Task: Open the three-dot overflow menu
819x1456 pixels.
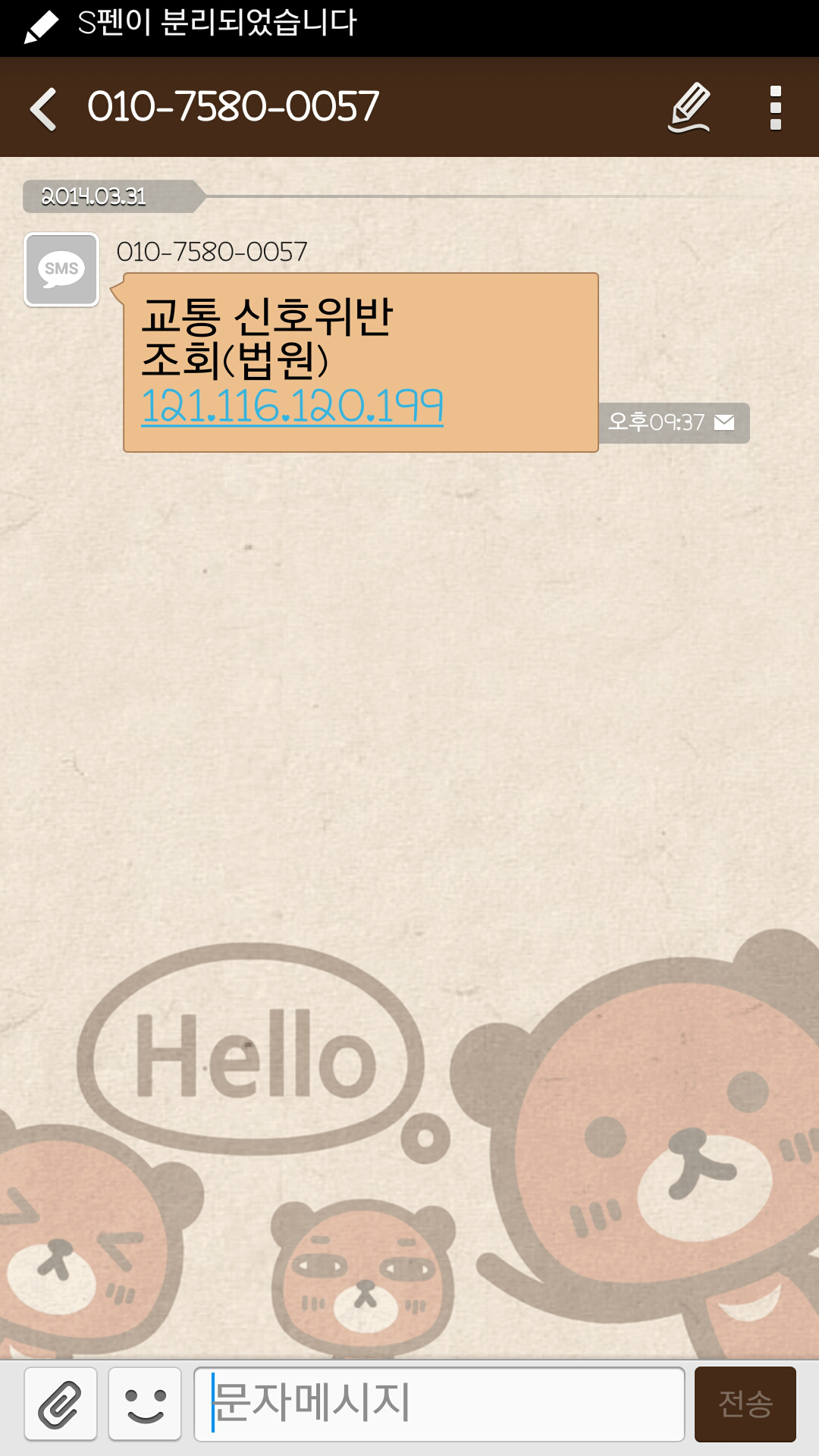Action: [x=775, y=108]
